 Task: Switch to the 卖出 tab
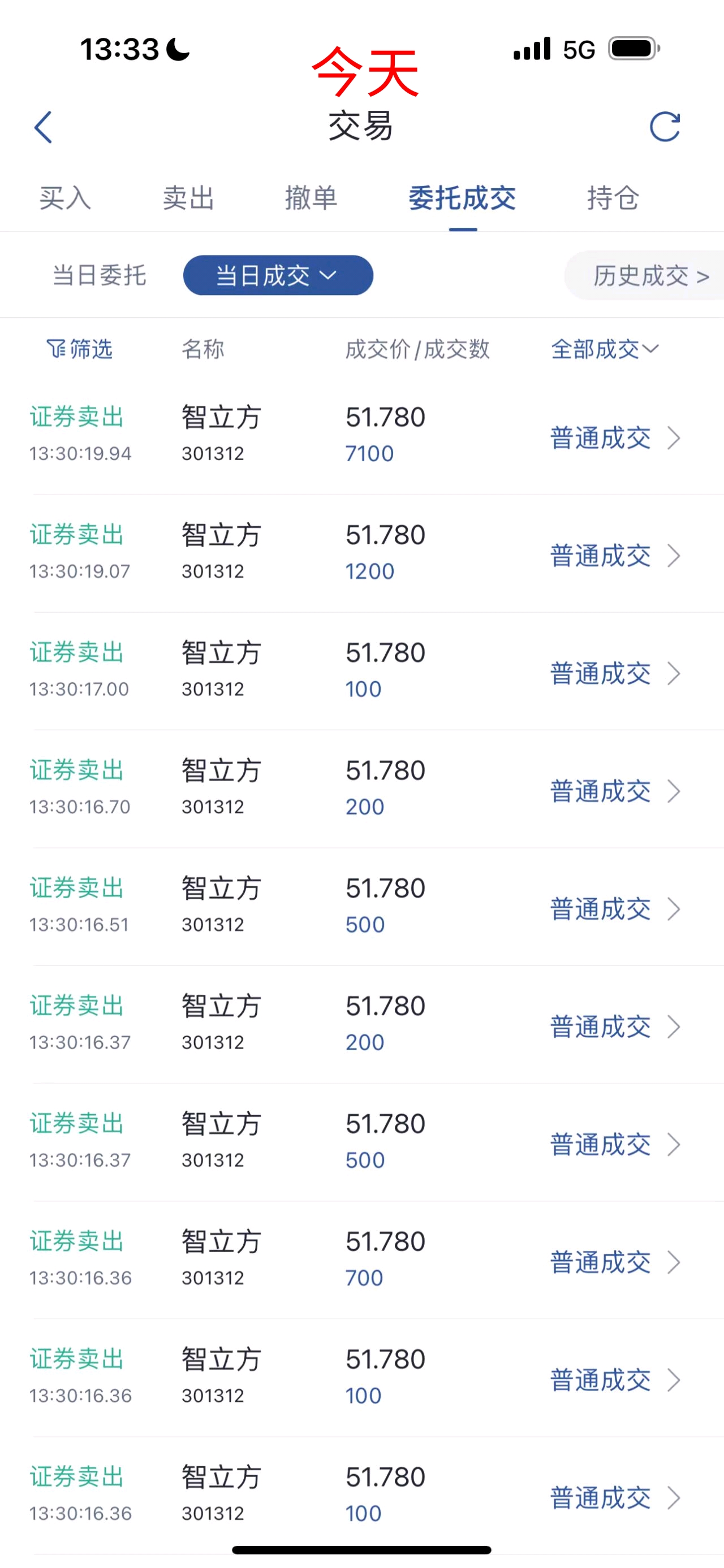(x=188, y=198)
